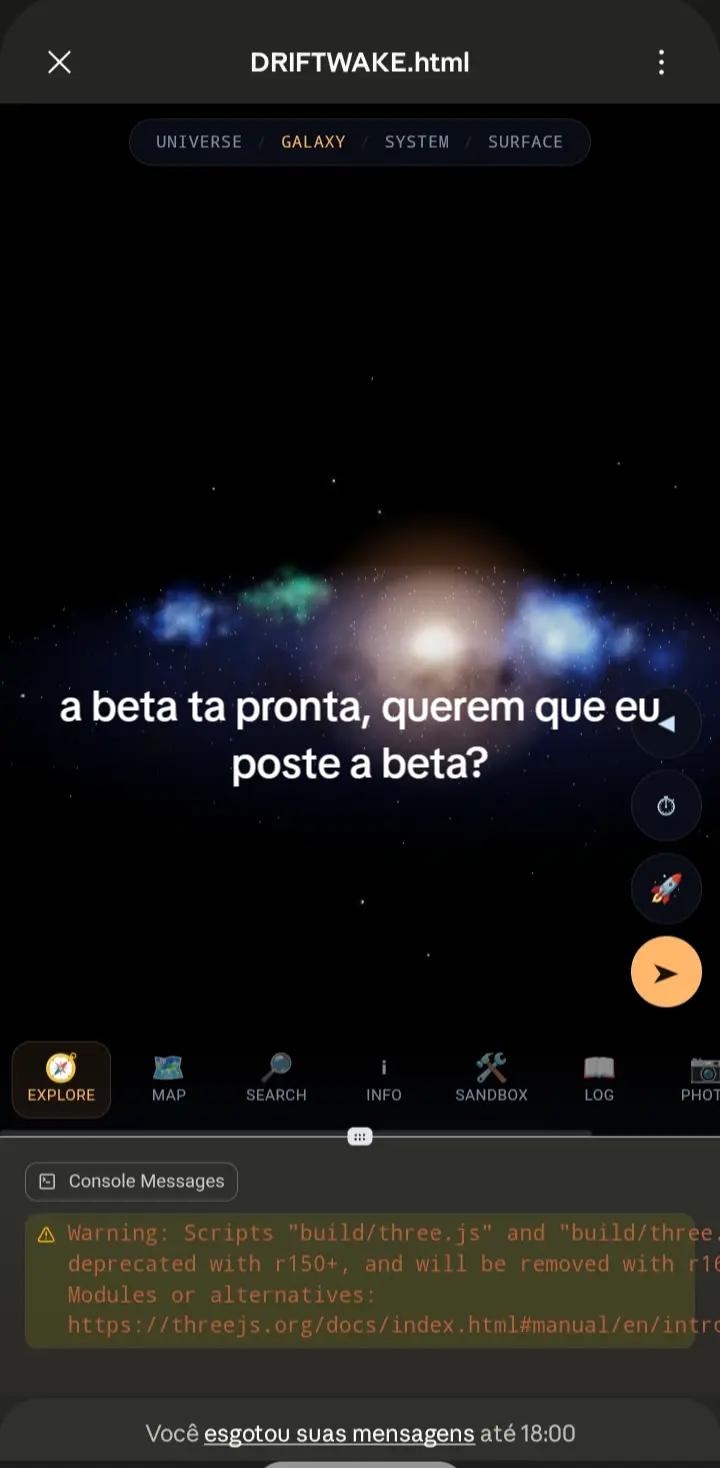Open the SANDBOX toolbar item
The height and width of the screenshot is (1468, 720).
[x=491, y=1080]
